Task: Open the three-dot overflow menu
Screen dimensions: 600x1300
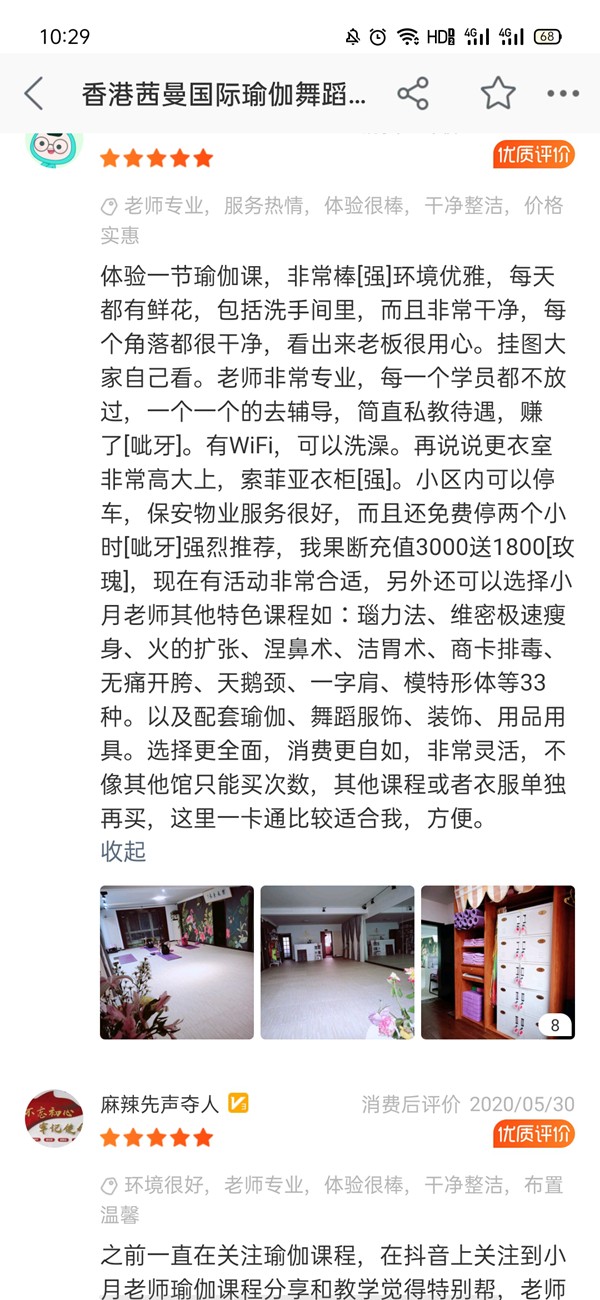Action: (562, 94)
